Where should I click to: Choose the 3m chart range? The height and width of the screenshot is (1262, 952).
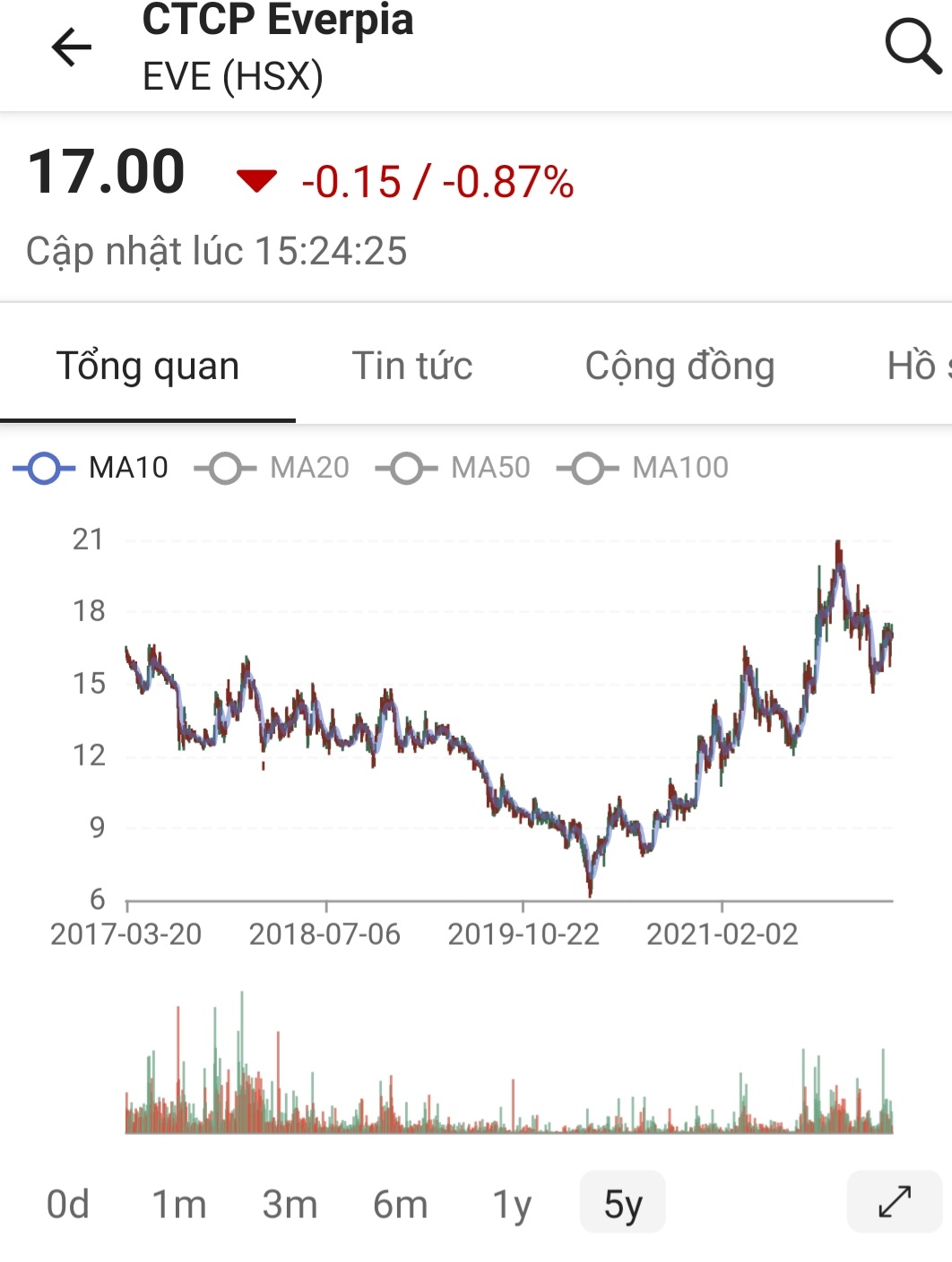[x=290, y=1204]
